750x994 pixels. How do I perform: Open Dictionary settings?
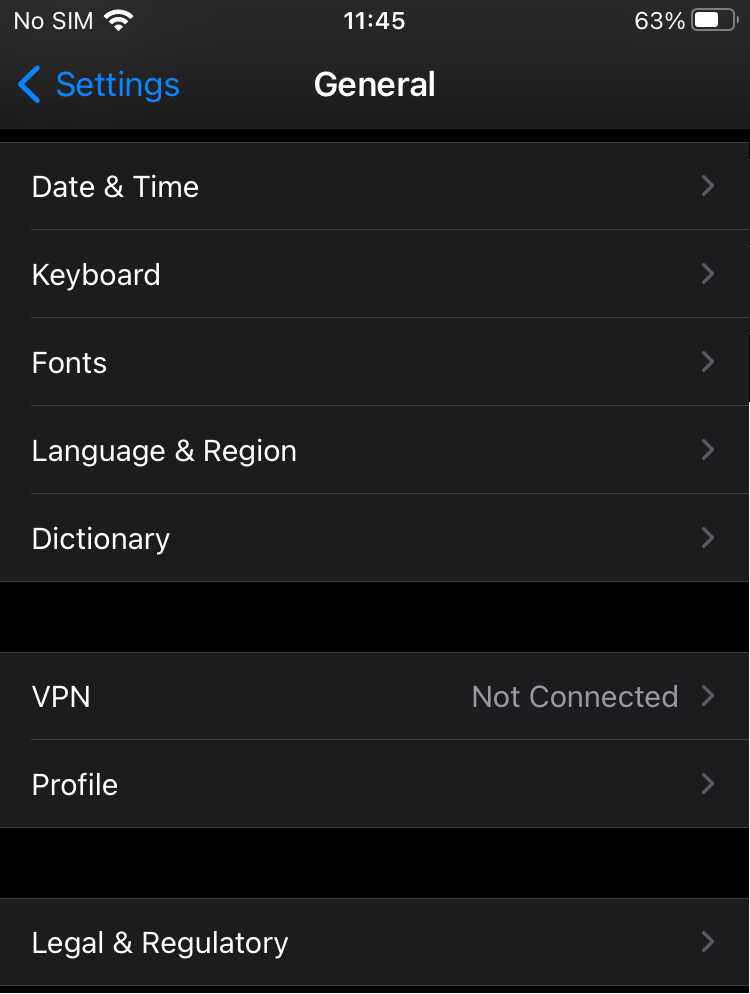coord(374,539)
